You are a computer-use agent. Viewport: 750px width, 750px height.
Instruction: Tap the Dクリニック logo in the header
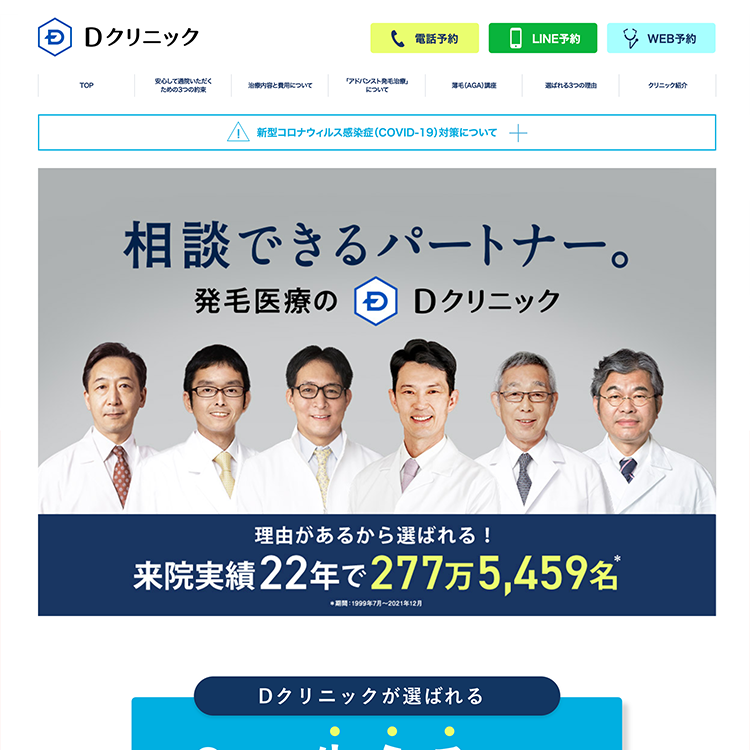click(118, 38)
